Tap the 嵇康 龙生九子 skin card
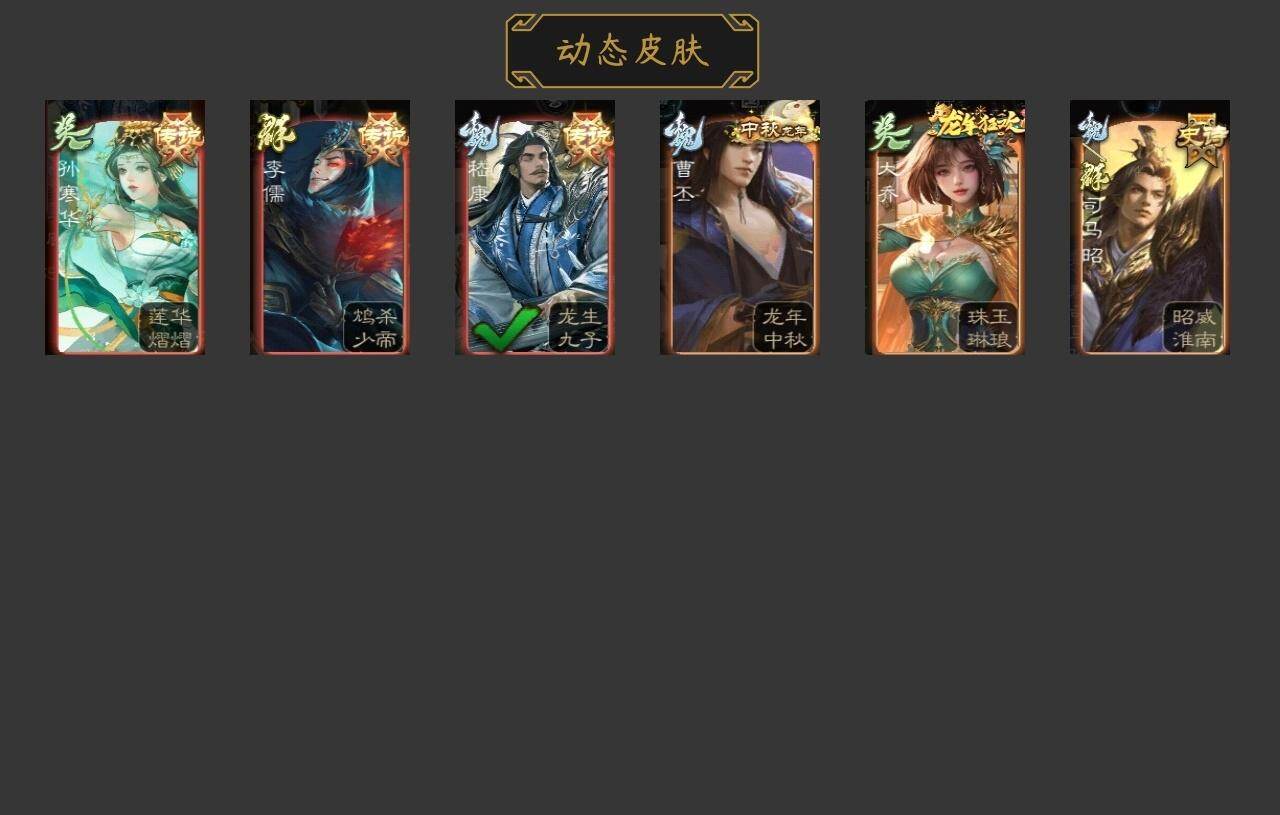The width and height of the screenshot is (1280, 815). [535, 227]
